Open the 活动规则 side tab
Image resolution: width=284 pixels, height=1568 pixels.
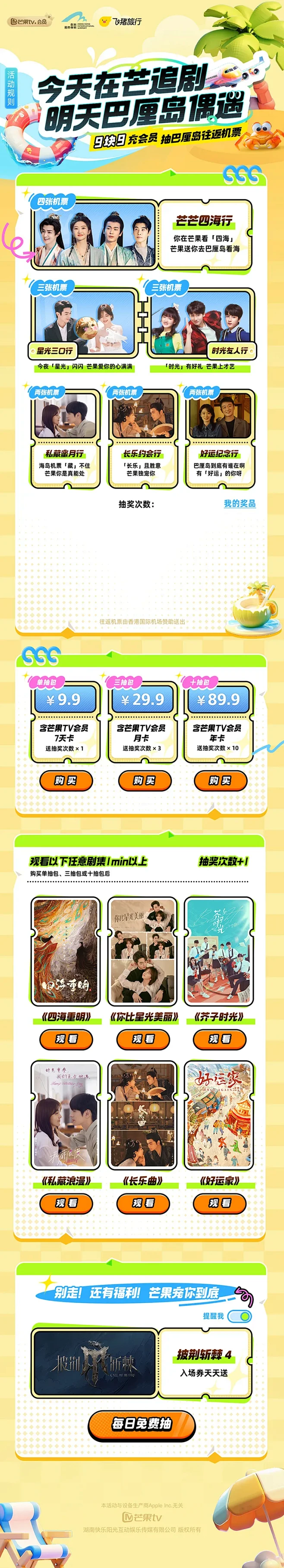point(10,88)
